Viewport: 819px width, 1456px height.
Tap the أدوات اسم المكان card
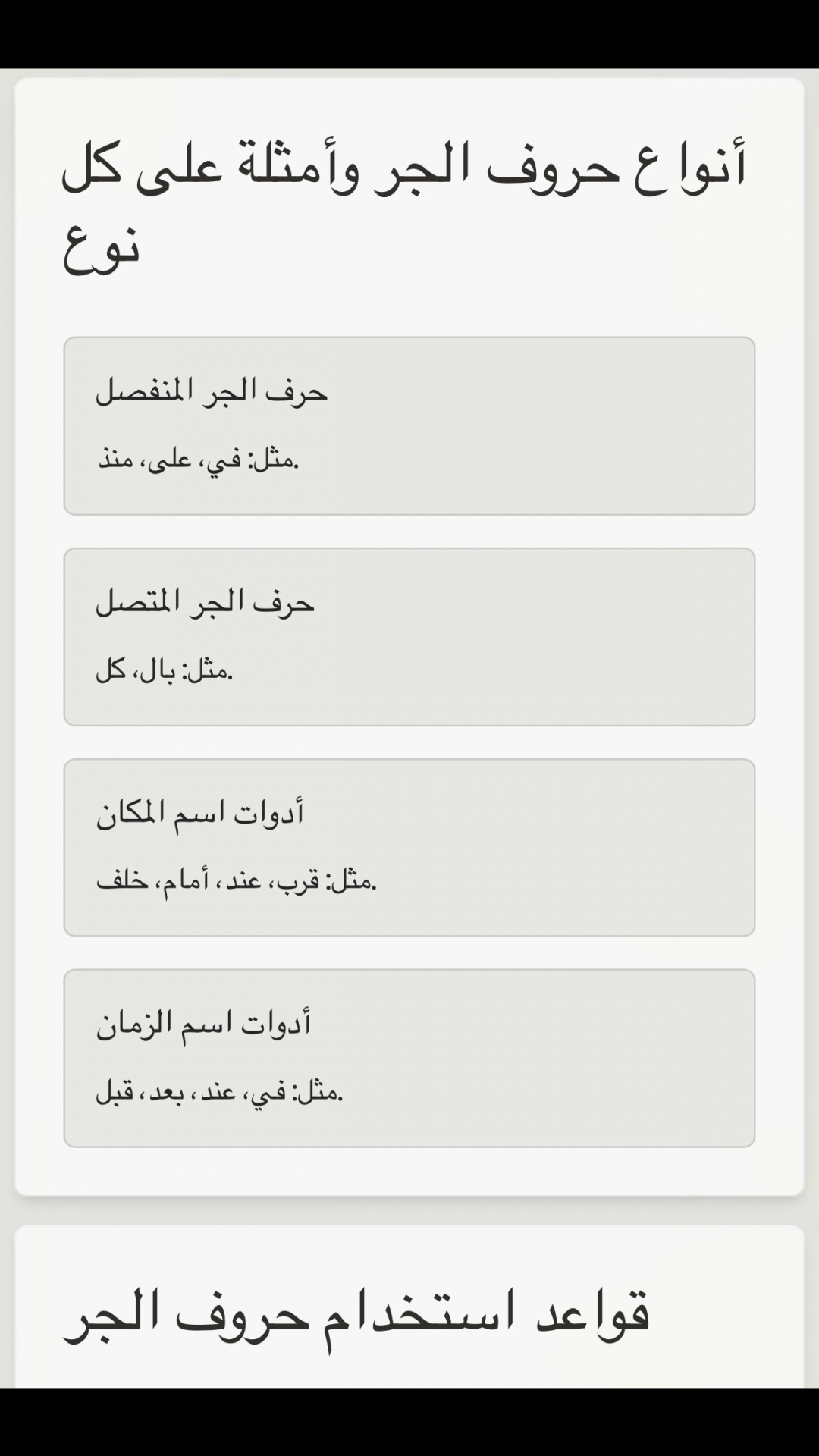tap(409, 848)
